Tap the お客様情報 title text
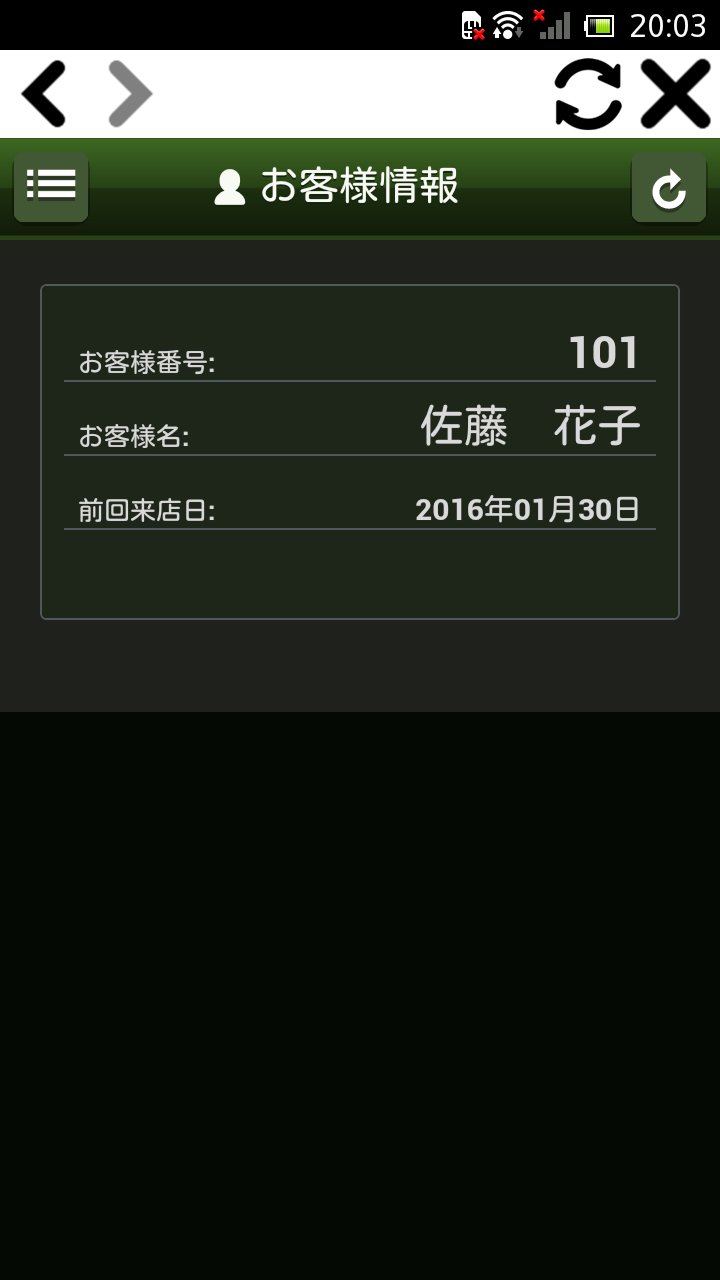720x1280 pixels. [x=360, y=187]
